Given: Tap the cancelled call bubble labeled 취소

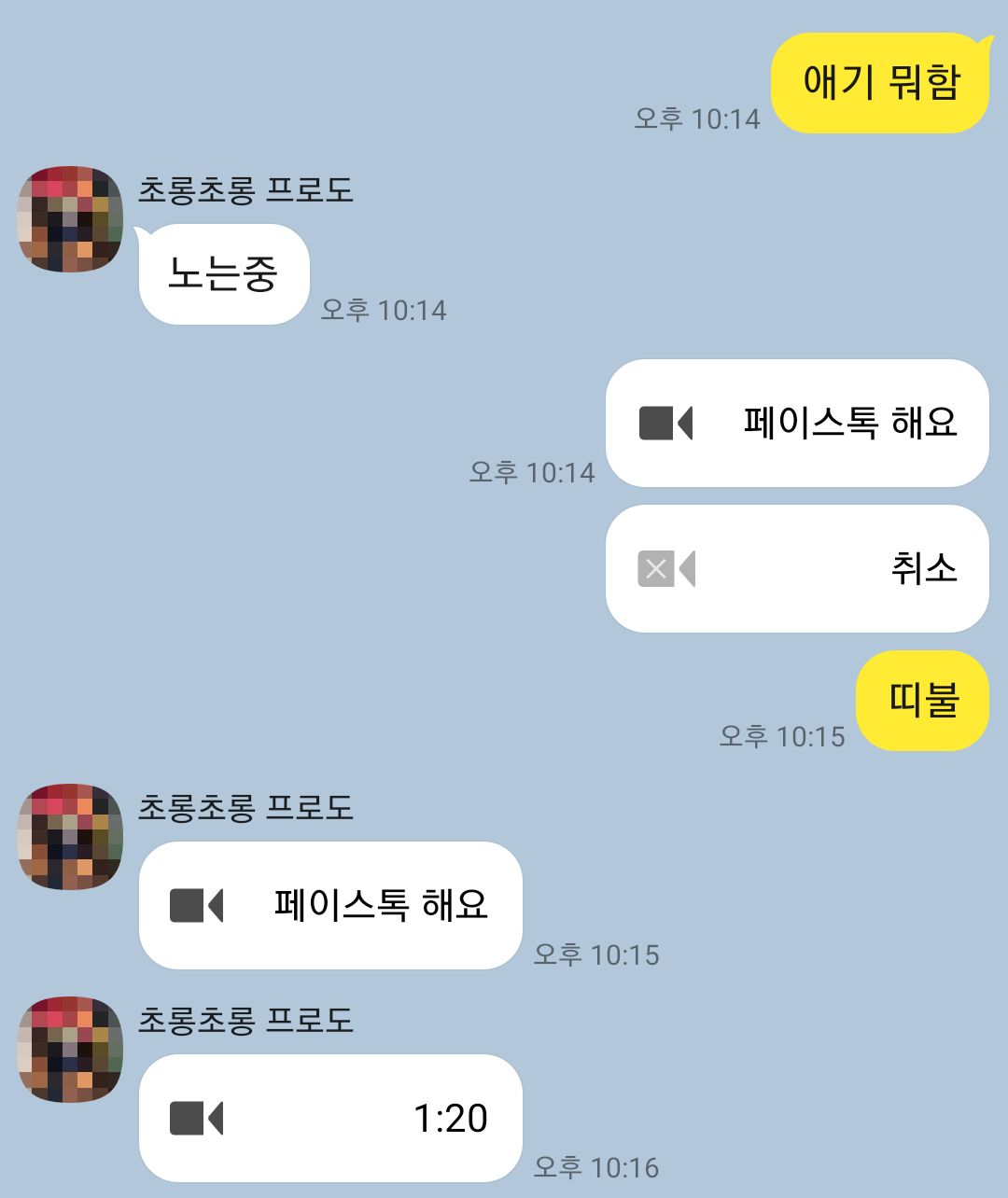Looking at the screenshot, I should 796,568.
